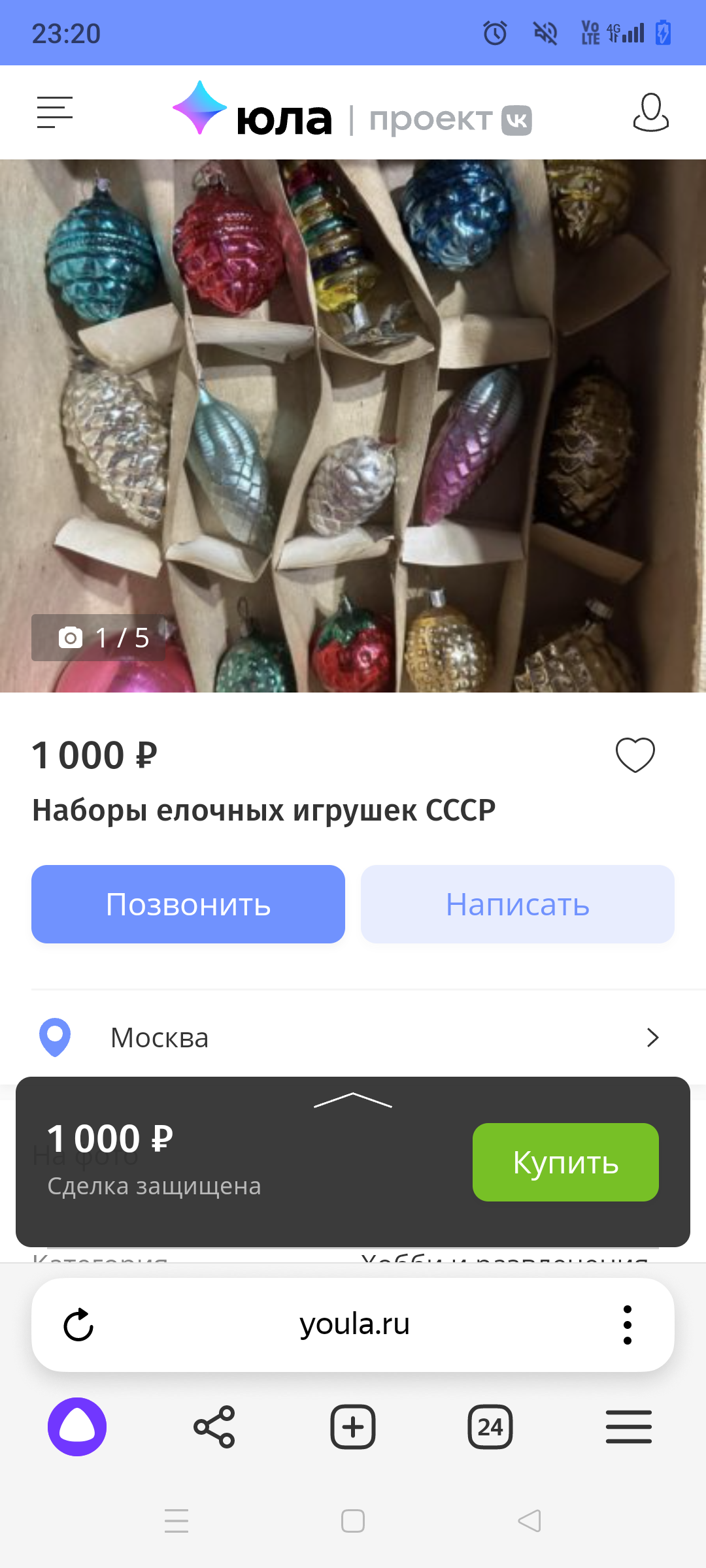The image size is (706, 1568).
Task: Open the browser's main menu lines
Action: 628,1427
